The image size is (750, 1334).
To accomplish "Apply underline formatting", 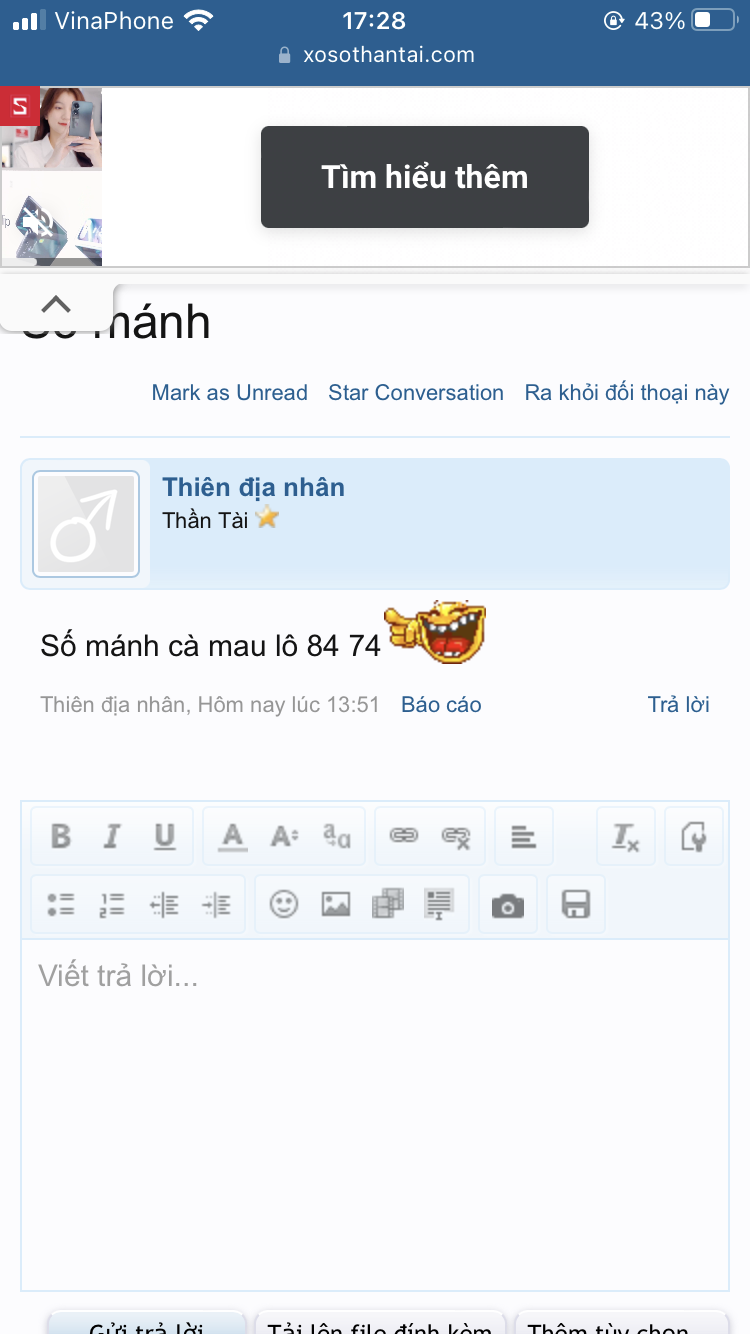I will click(x=164, y=836).
